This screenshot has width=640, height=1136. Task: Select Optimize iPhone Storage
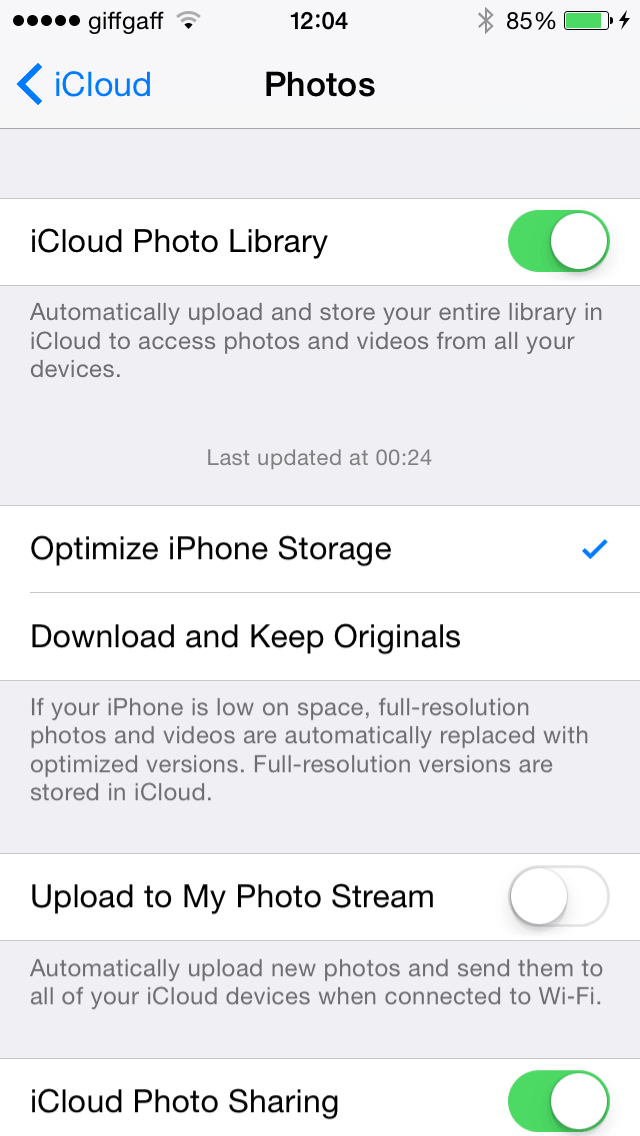[x=320, y=548]
